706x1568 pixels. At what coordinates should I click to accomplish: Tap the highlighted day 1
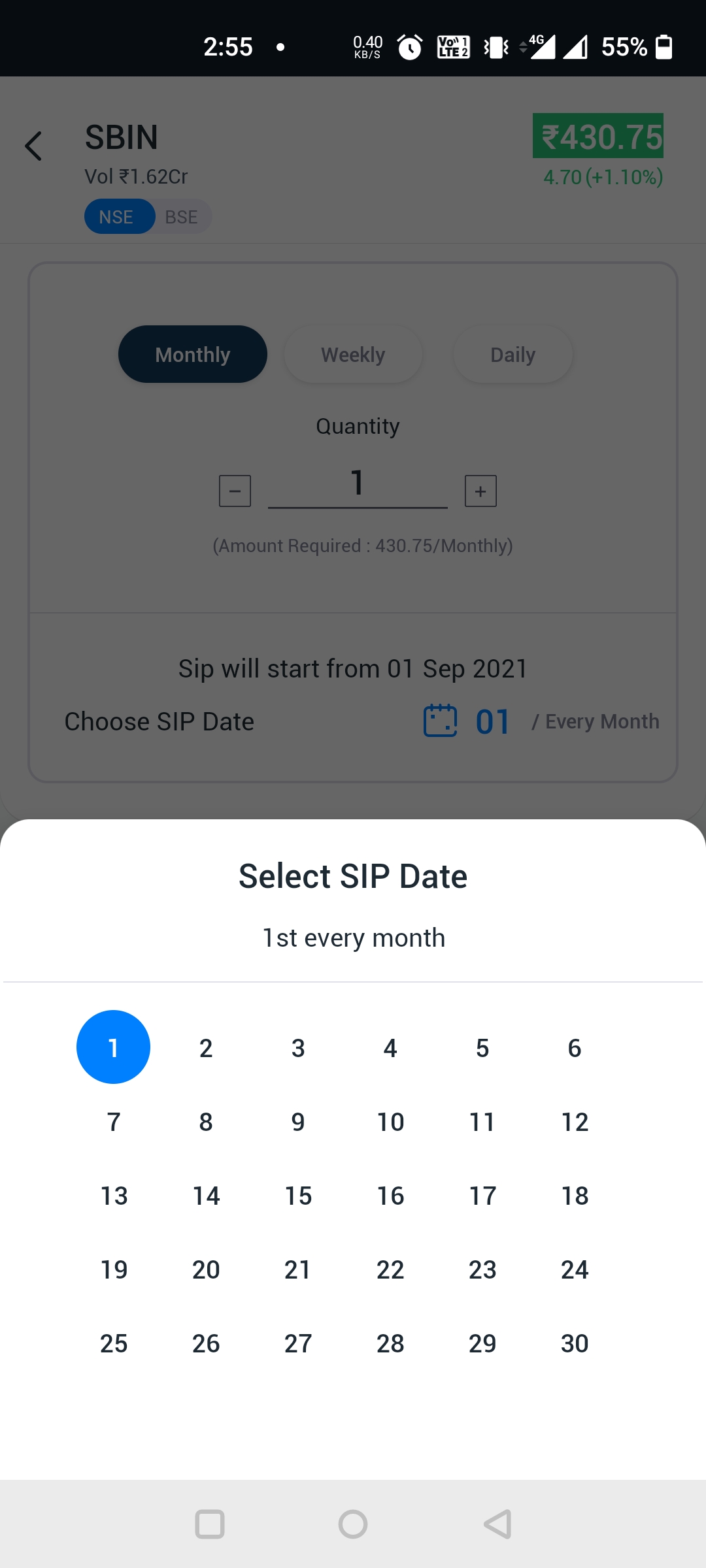pyautogui.click(x=114, y=1047)
